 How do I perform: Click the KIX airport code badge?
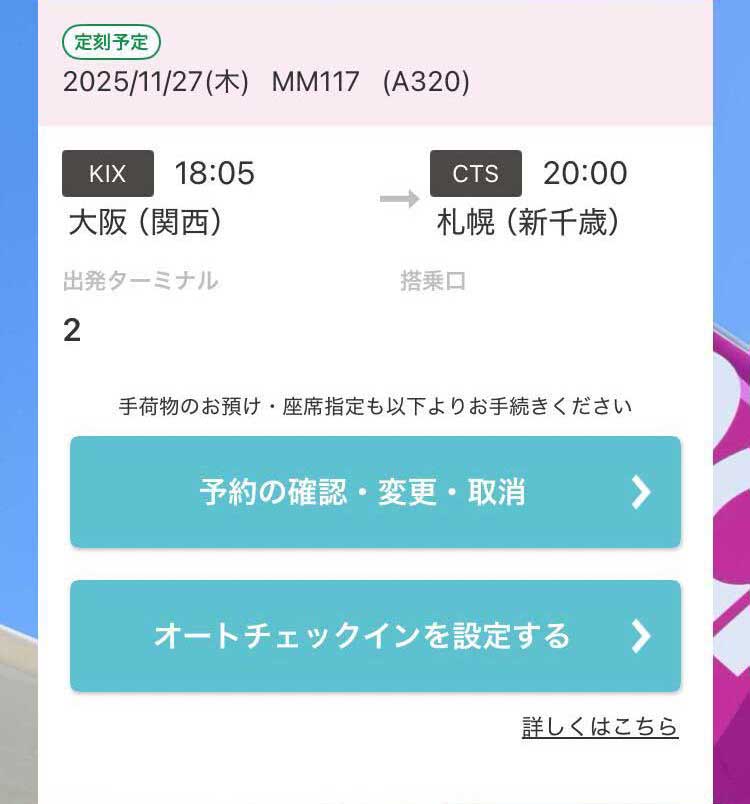pos(106,173)
